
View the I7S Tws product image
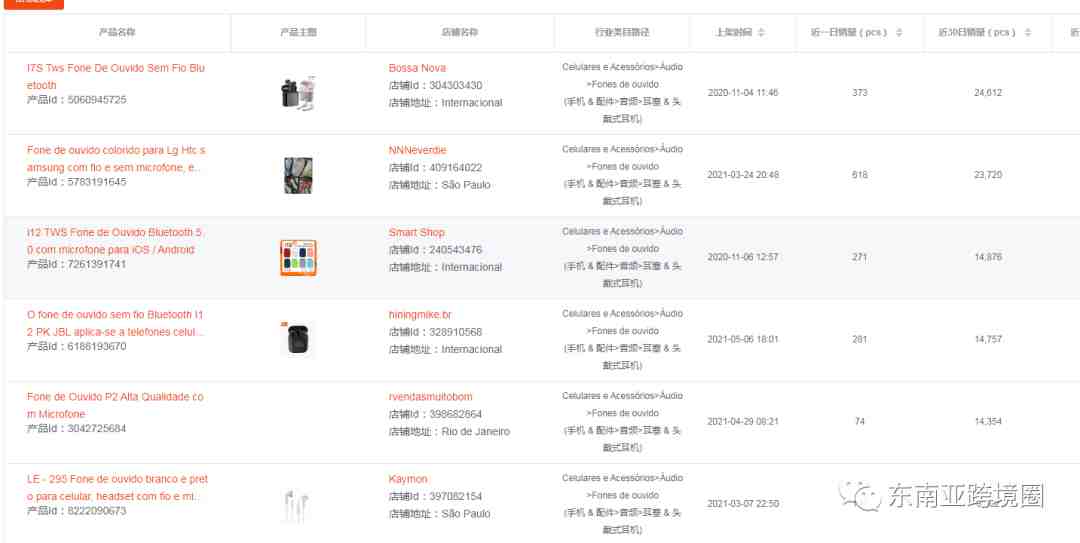[298, 93]
